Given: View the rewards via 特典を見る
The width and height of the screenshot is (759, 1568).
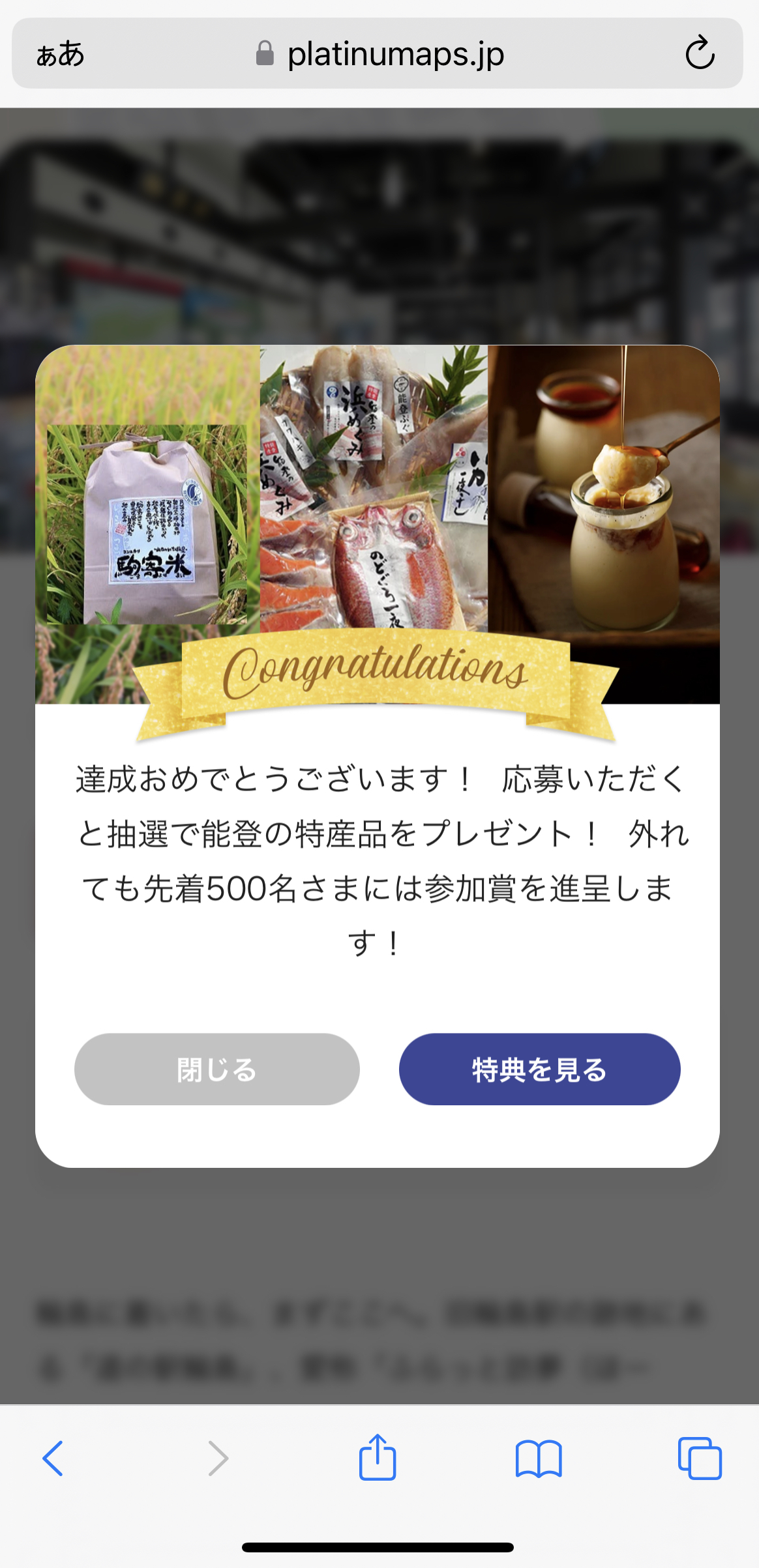Looking at the screenshot, I should tap(539, 1069).
